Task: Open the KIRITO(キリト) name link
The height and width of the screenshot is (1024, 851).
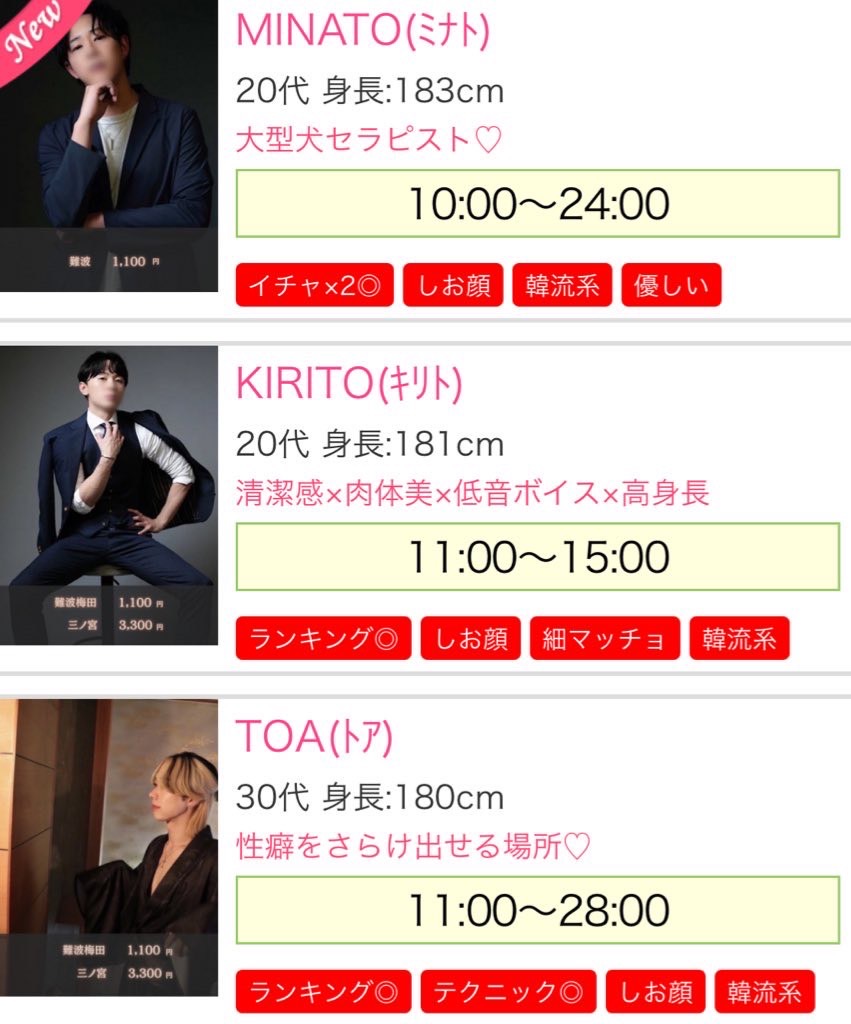Action: pyautogui.click(x=349, y=385)
